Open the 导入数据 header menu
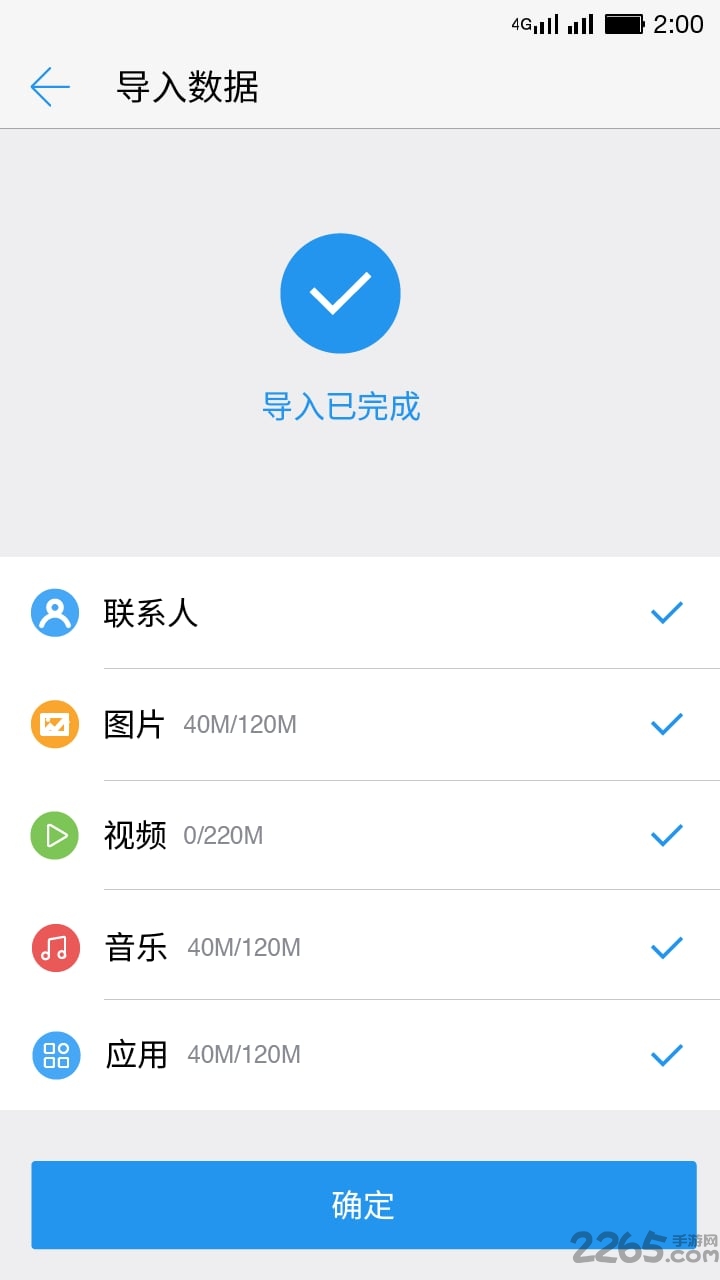Screen dimensions: 720x1280 [x=186, y=89]
